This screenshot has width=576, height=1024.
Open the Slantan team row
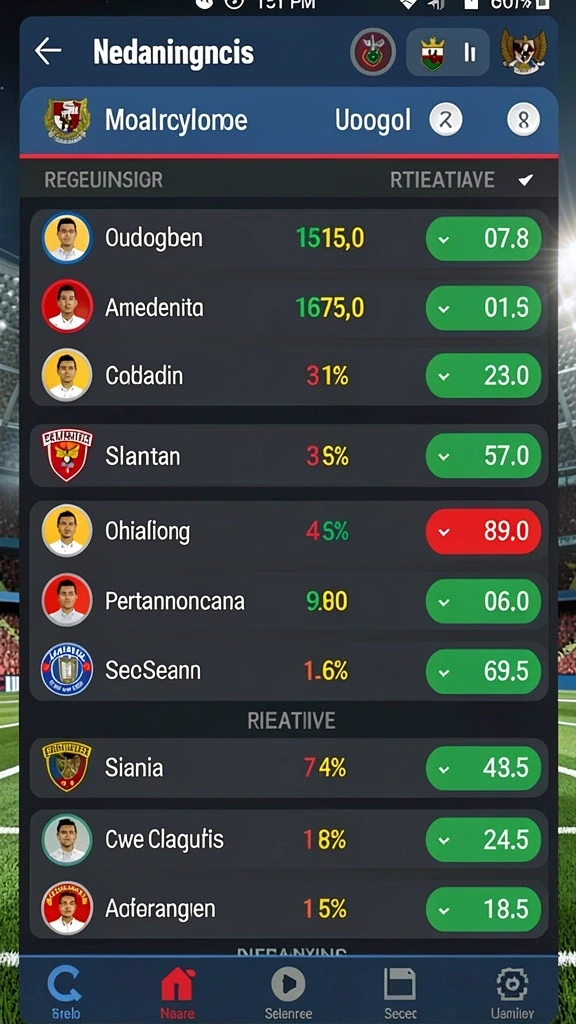(x=289, y=456)
